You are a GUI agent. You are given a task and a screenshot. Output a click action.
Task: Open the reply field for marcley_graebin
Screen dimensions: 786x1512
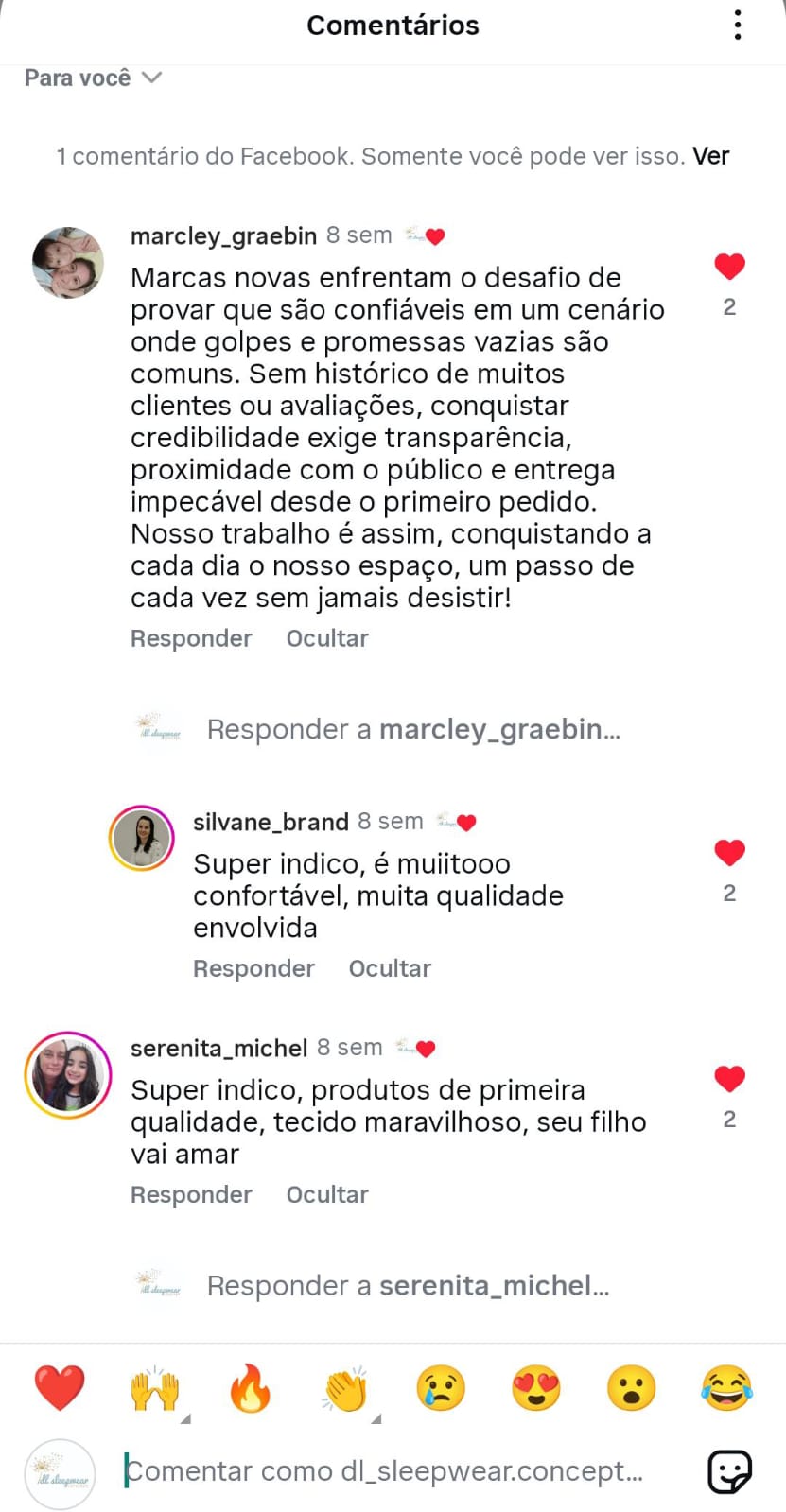[x=413, y=730]
